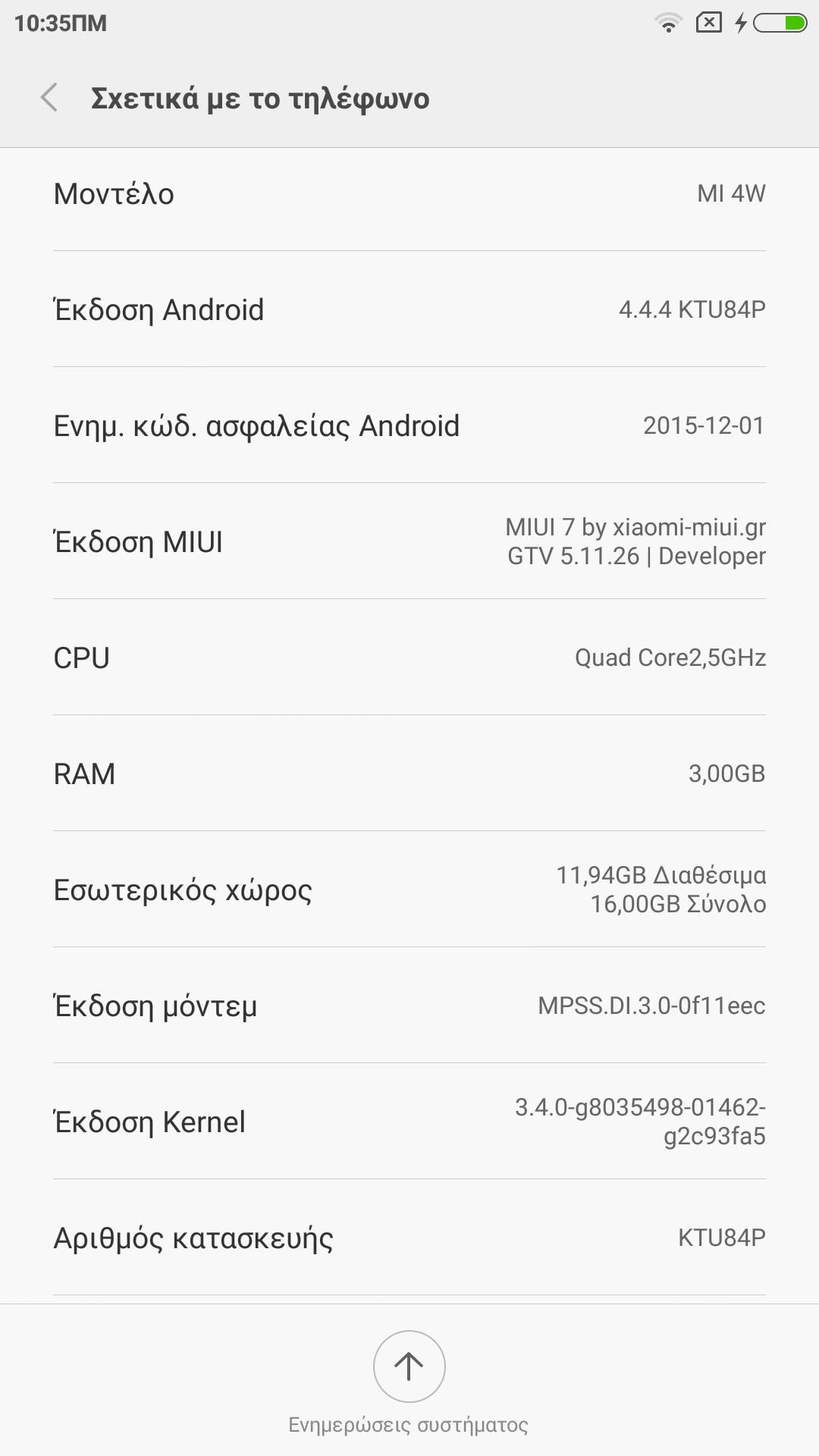Viewport: 819px width, 1456px height.
Task: Tap the Έκδοση MIUI row
Action: click(x=409, y=541)
